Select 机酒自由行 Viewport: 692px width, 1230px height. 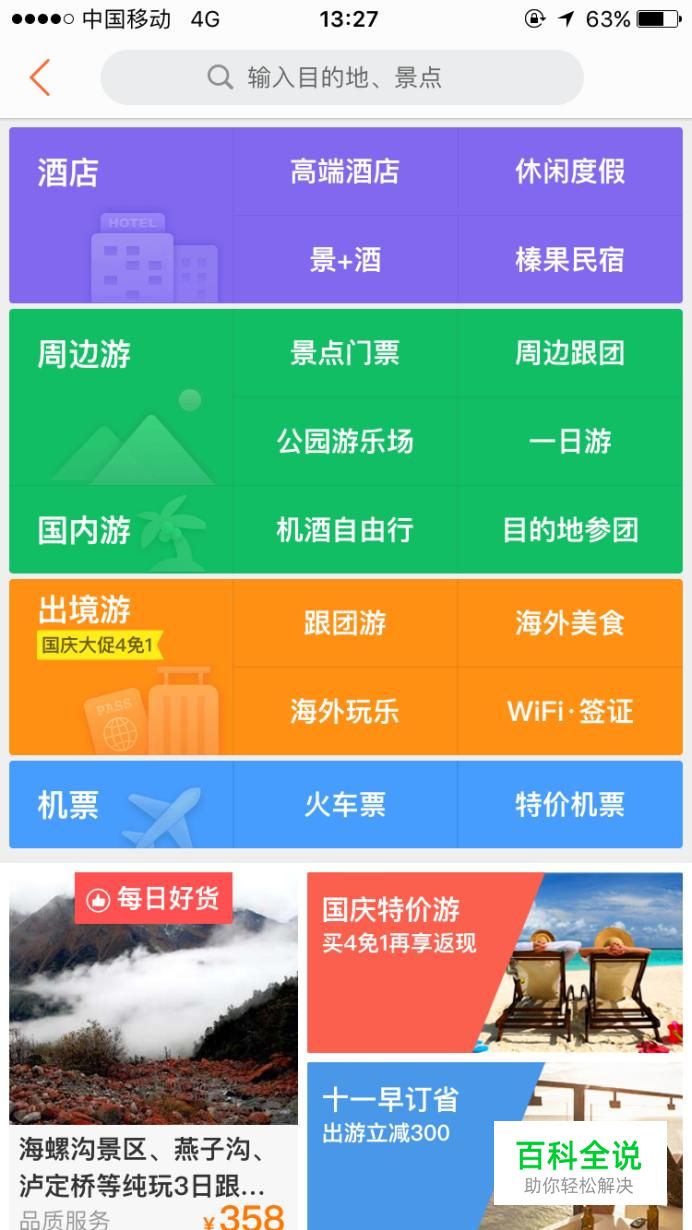(x=345, y=529)
